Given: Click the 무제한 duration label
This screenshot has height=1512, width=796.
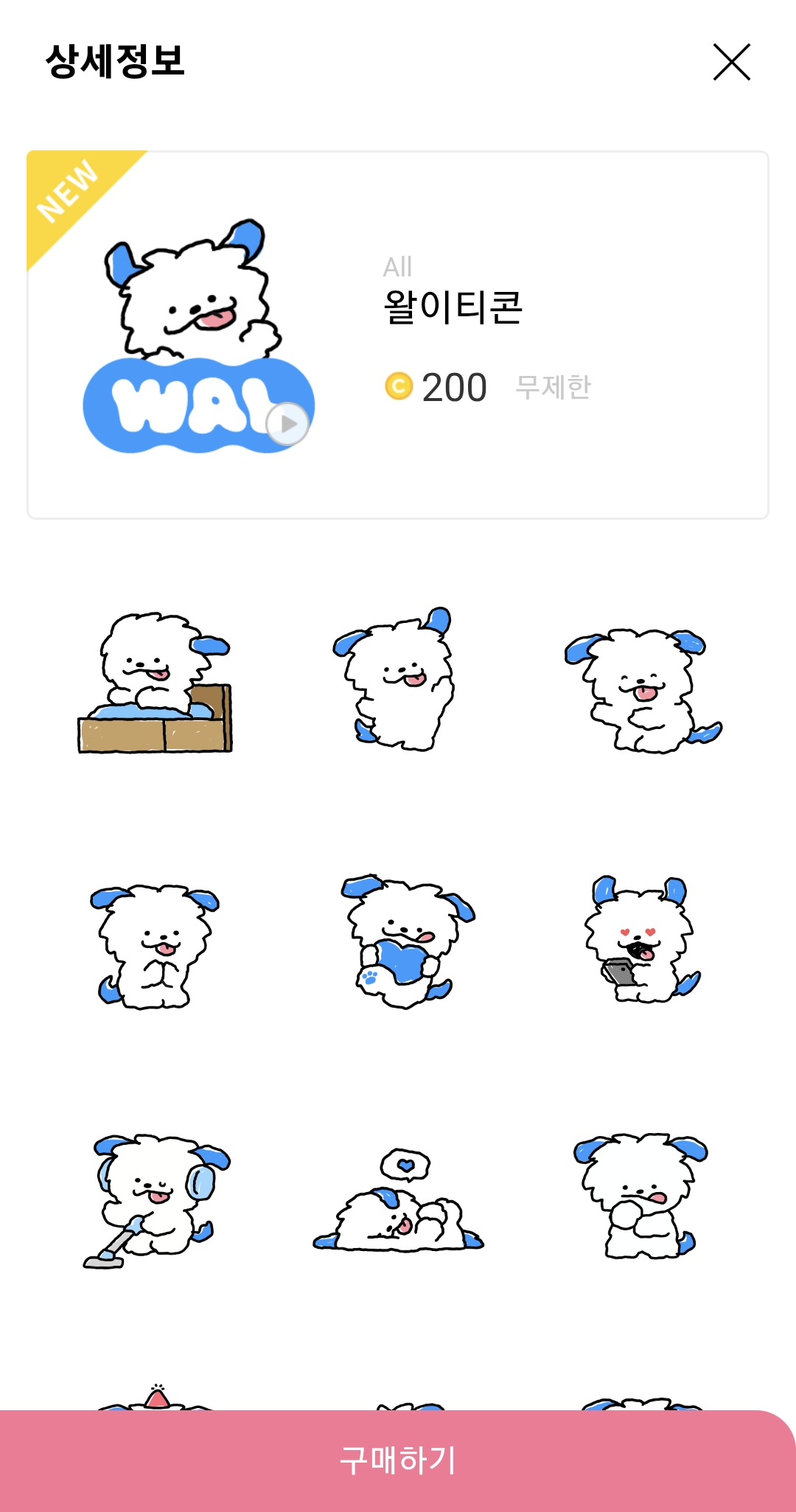Looking at the screenshot, I should click(553, 386).
